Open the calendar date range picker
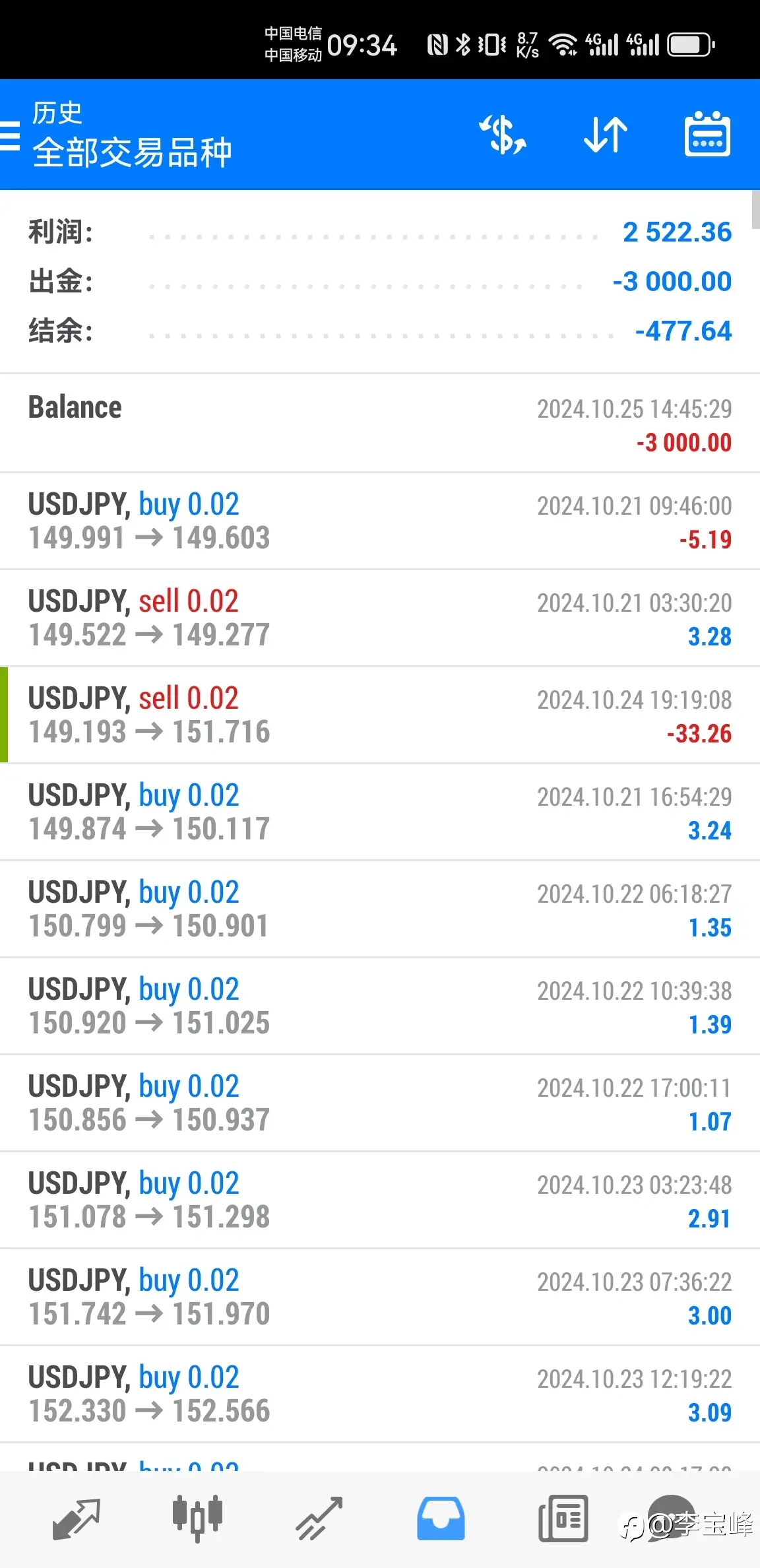Viewport: 760px width, 1568px height. [x=707, y=134]
